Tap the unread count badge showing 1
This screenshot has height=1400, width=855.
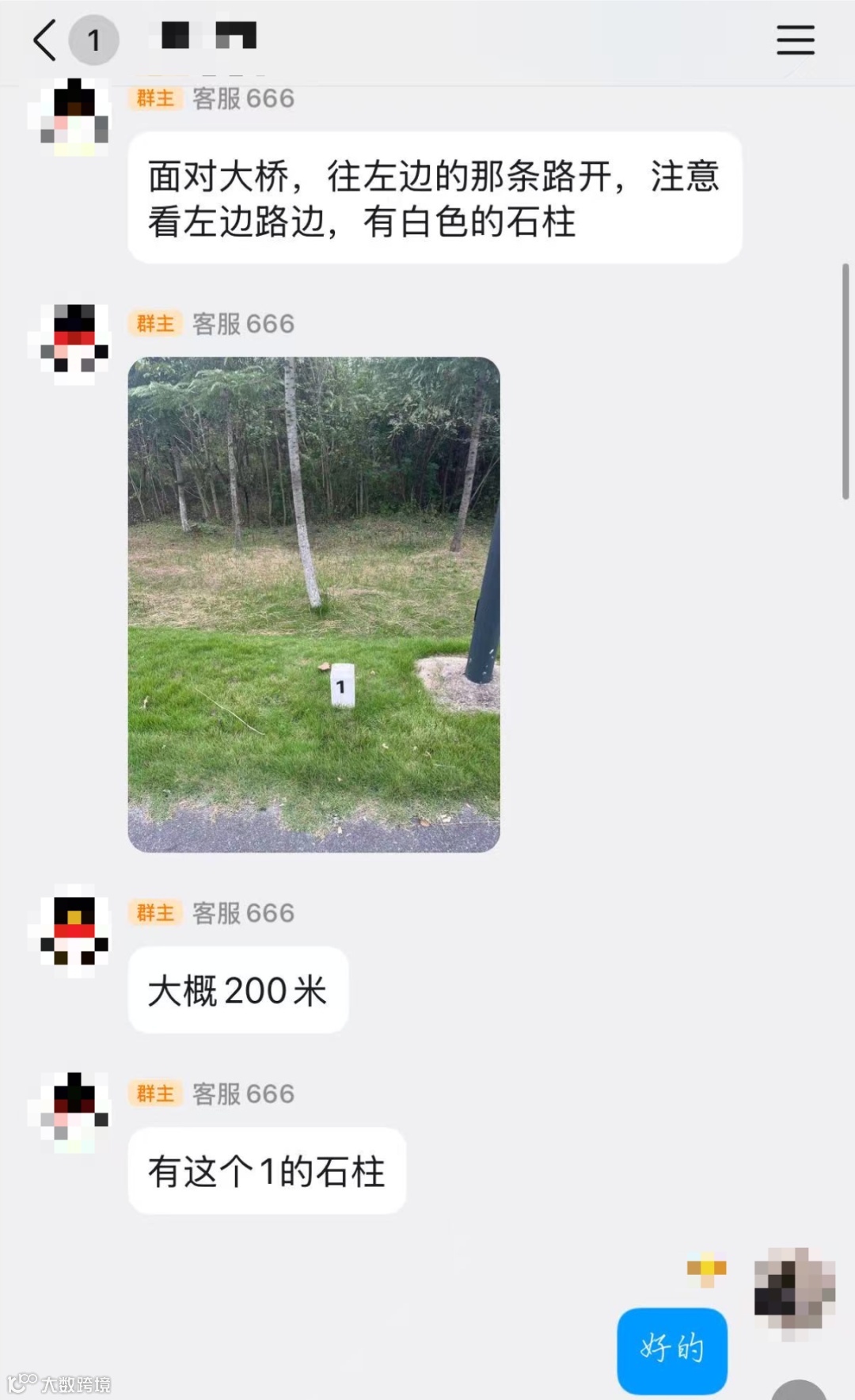(94, 40)
